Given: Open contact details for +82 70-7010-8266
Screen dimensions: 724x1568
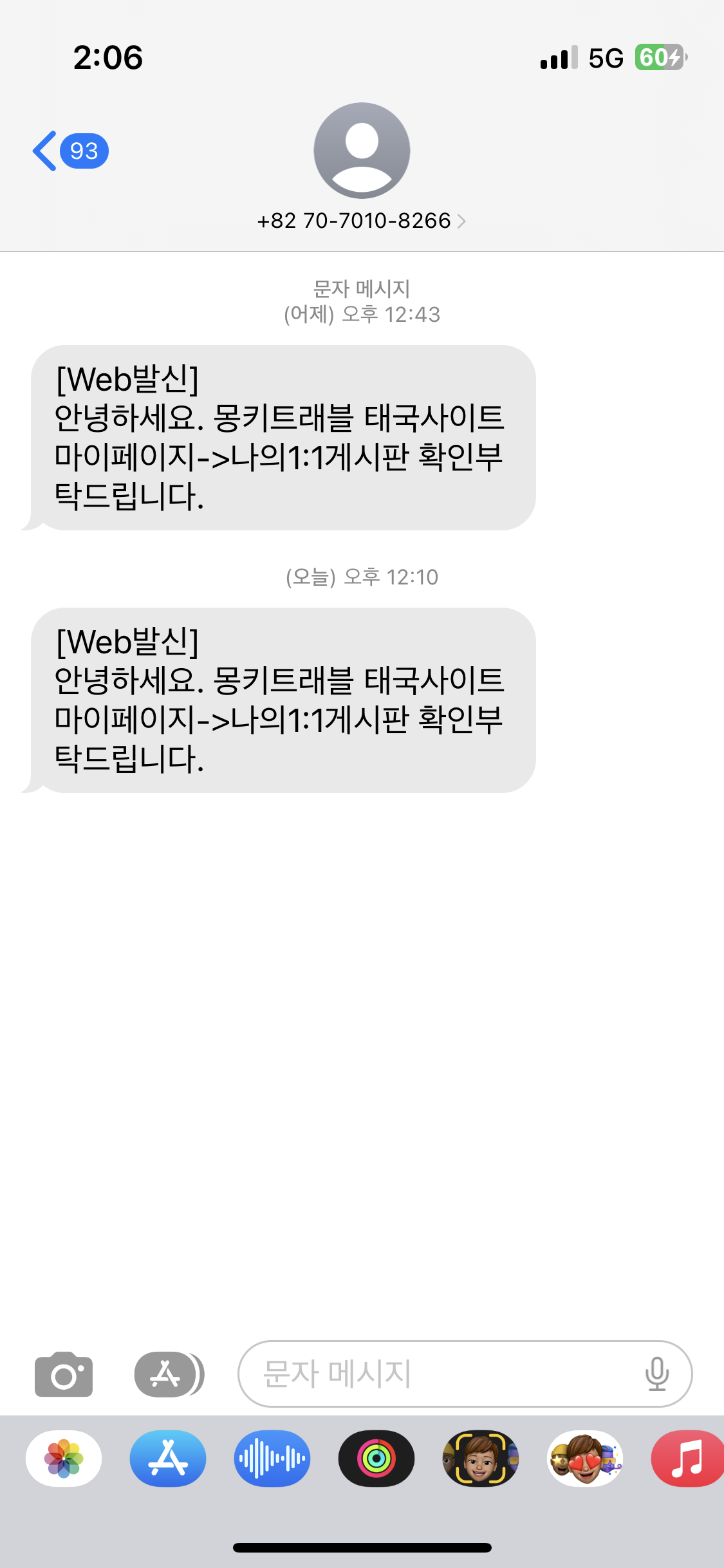Looking at the screenshot, I should click(x=361, y=221).
